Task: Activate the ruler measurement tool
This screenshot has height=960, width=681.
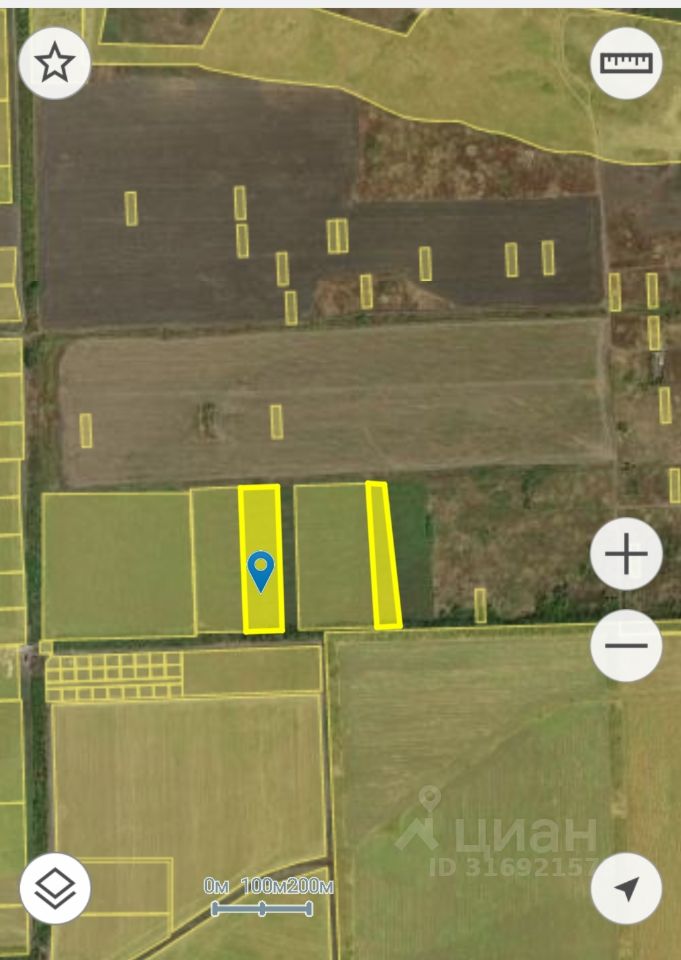Action: coord(626,63)
